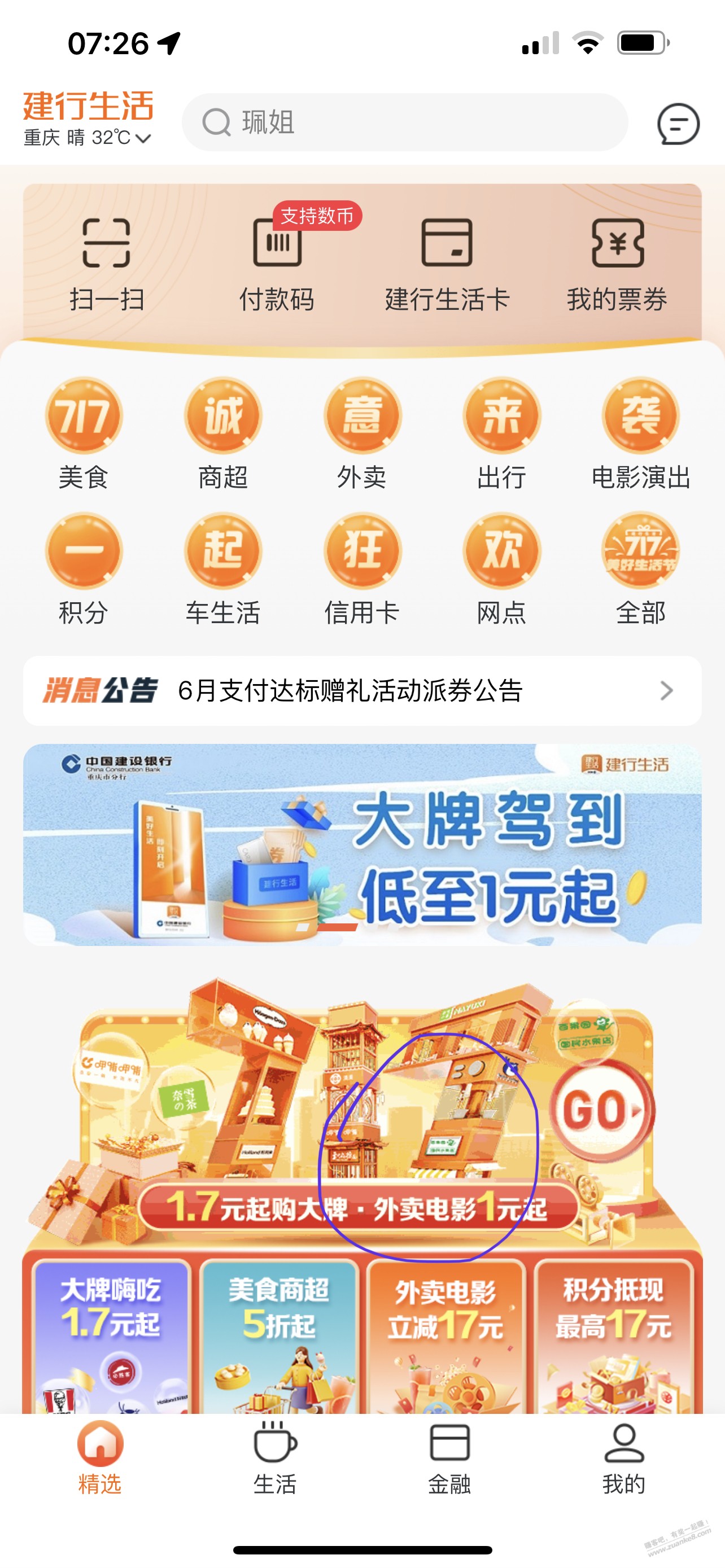
Task: Expand the 重庆 location dropdown
Action: click(87, 138)
